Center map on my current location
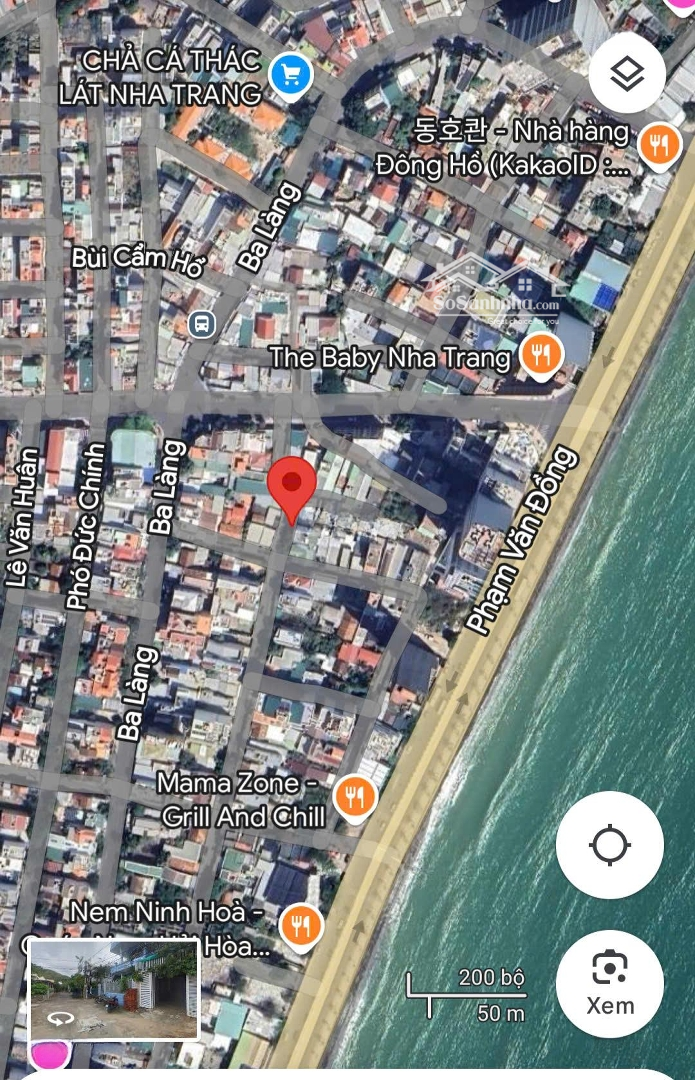 (x=609, y=846)
